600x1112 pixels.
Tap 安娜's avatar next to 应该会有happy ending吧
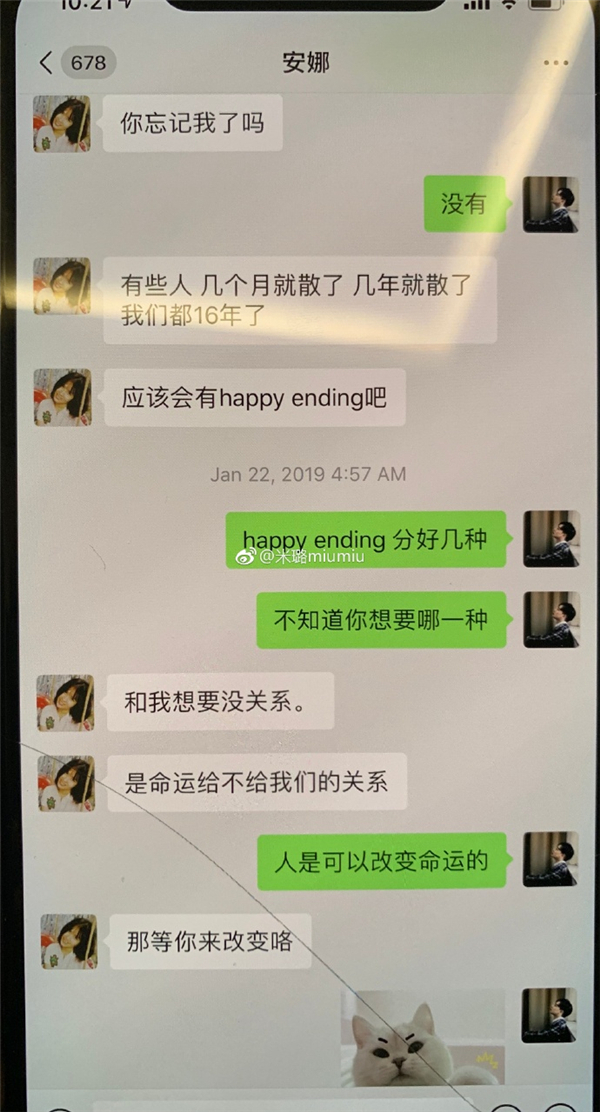[x=62, y=397]
